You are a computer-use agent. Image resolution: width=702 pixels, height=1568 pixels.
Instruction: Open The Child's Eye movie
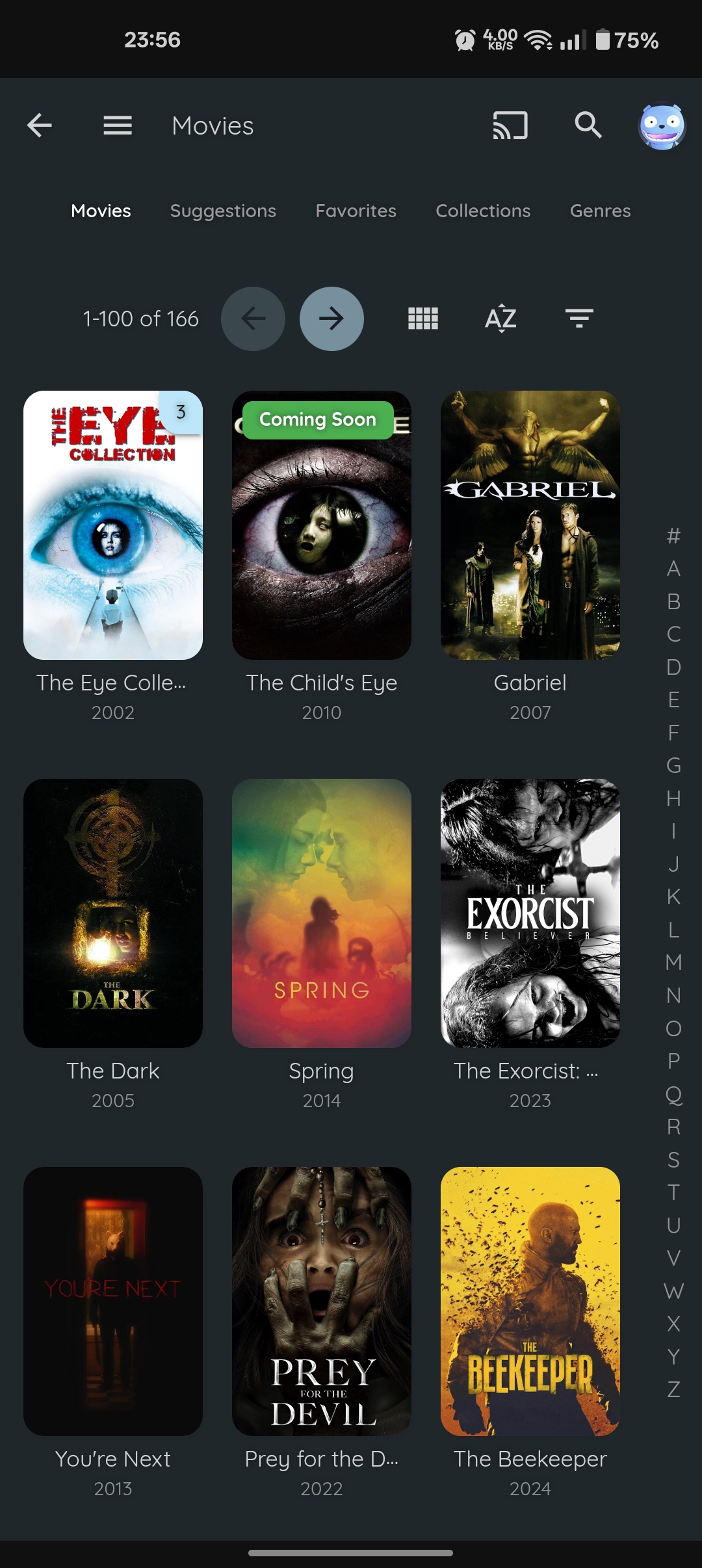pyautogui.click(x=322, y=525)
